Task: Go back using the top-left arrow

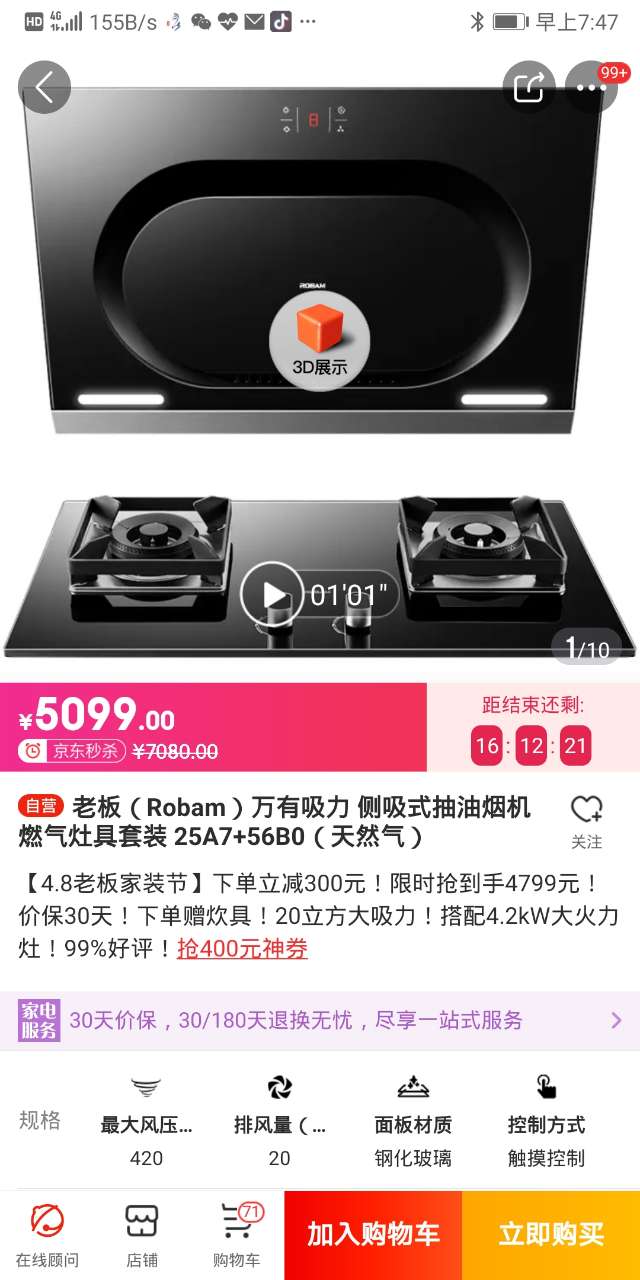Action: coord(44,88)
